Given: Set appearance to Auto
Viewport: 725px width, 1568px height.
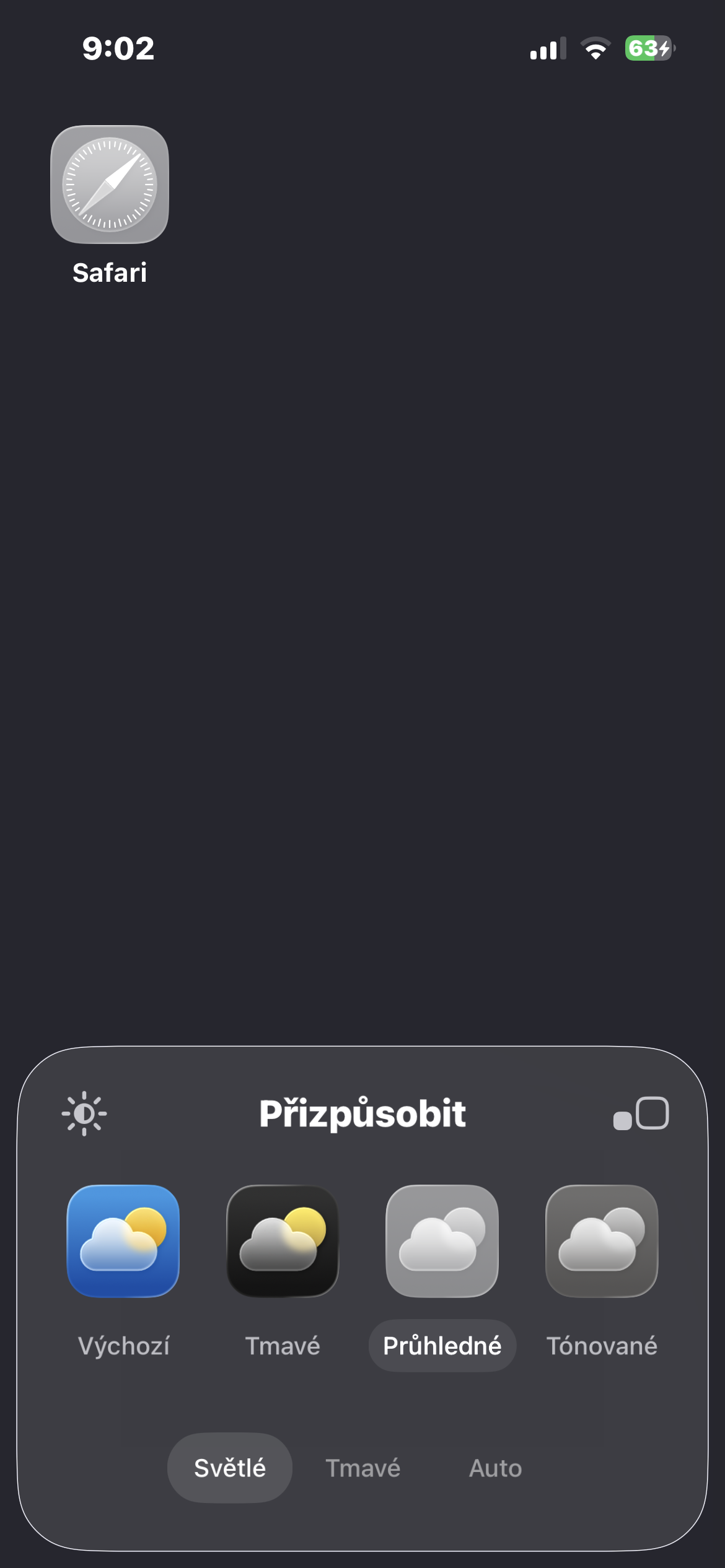Looking at the screenshot, I should point(496,1468).
